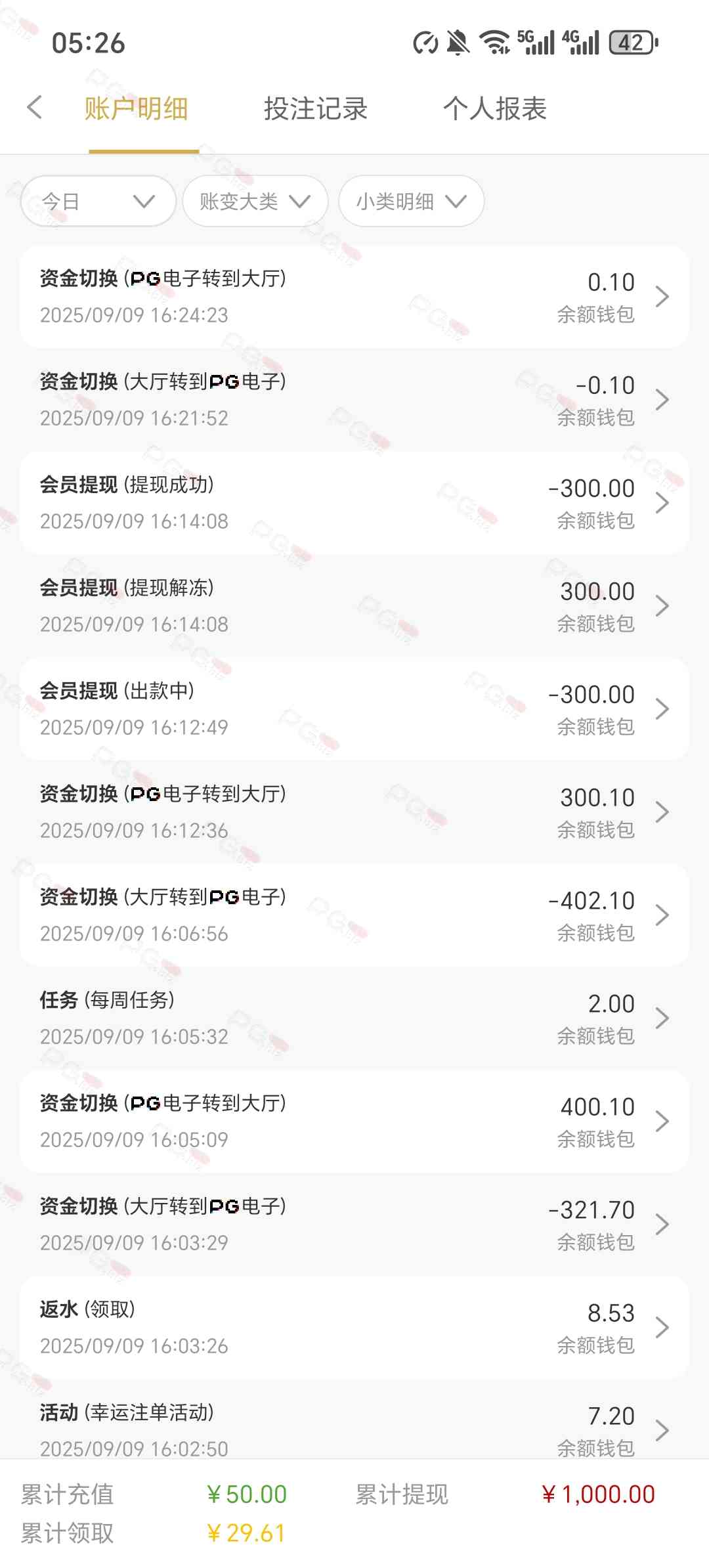View the 返水 (领取) 8.53 record

[x=354, y=1328]
